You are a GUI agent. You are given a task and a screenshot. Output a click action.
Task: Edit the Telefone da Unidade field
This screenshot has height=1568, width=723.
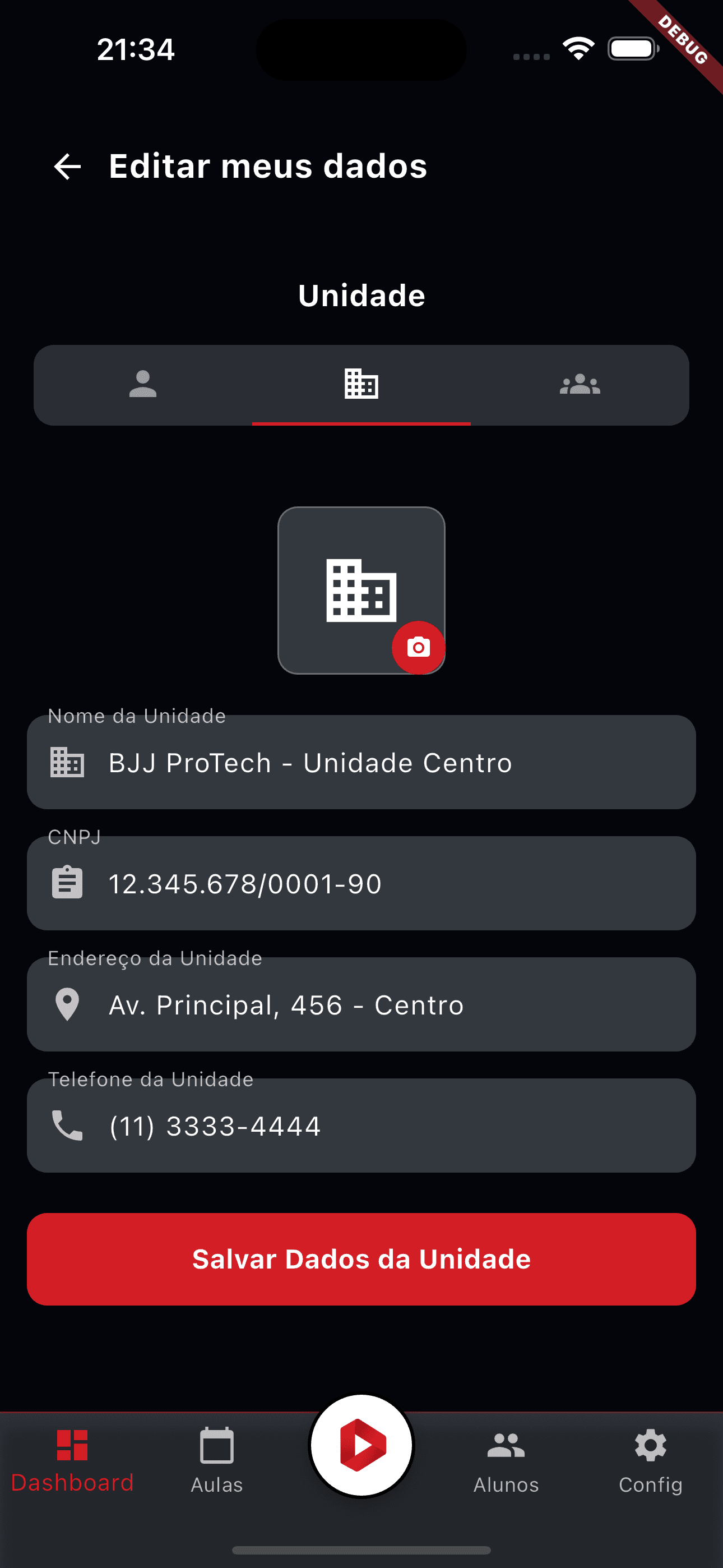click(x=390, y=1126)
